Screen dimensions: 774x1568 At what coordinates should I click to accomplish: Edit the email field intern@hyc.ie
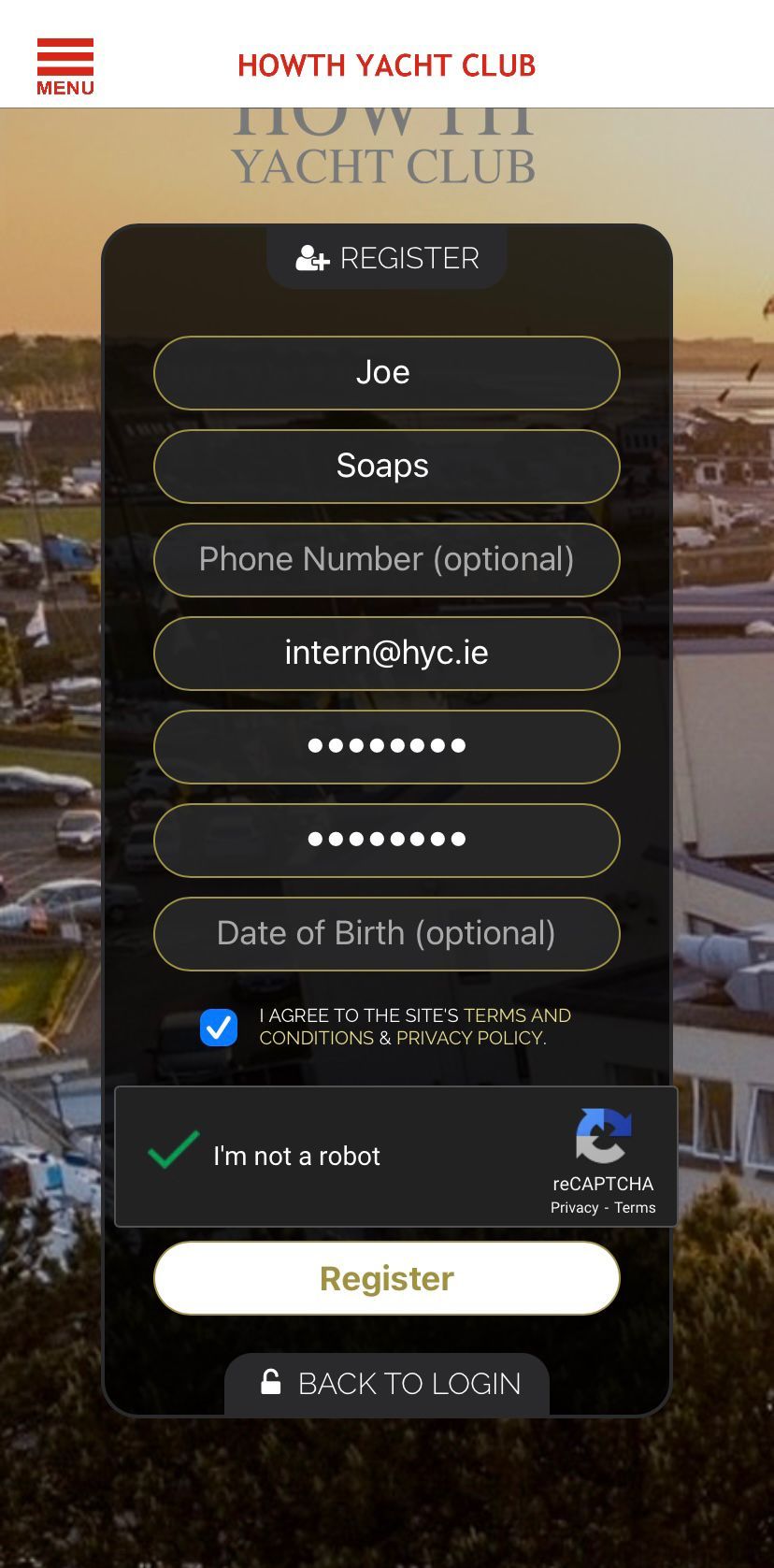tap(387, 654)
